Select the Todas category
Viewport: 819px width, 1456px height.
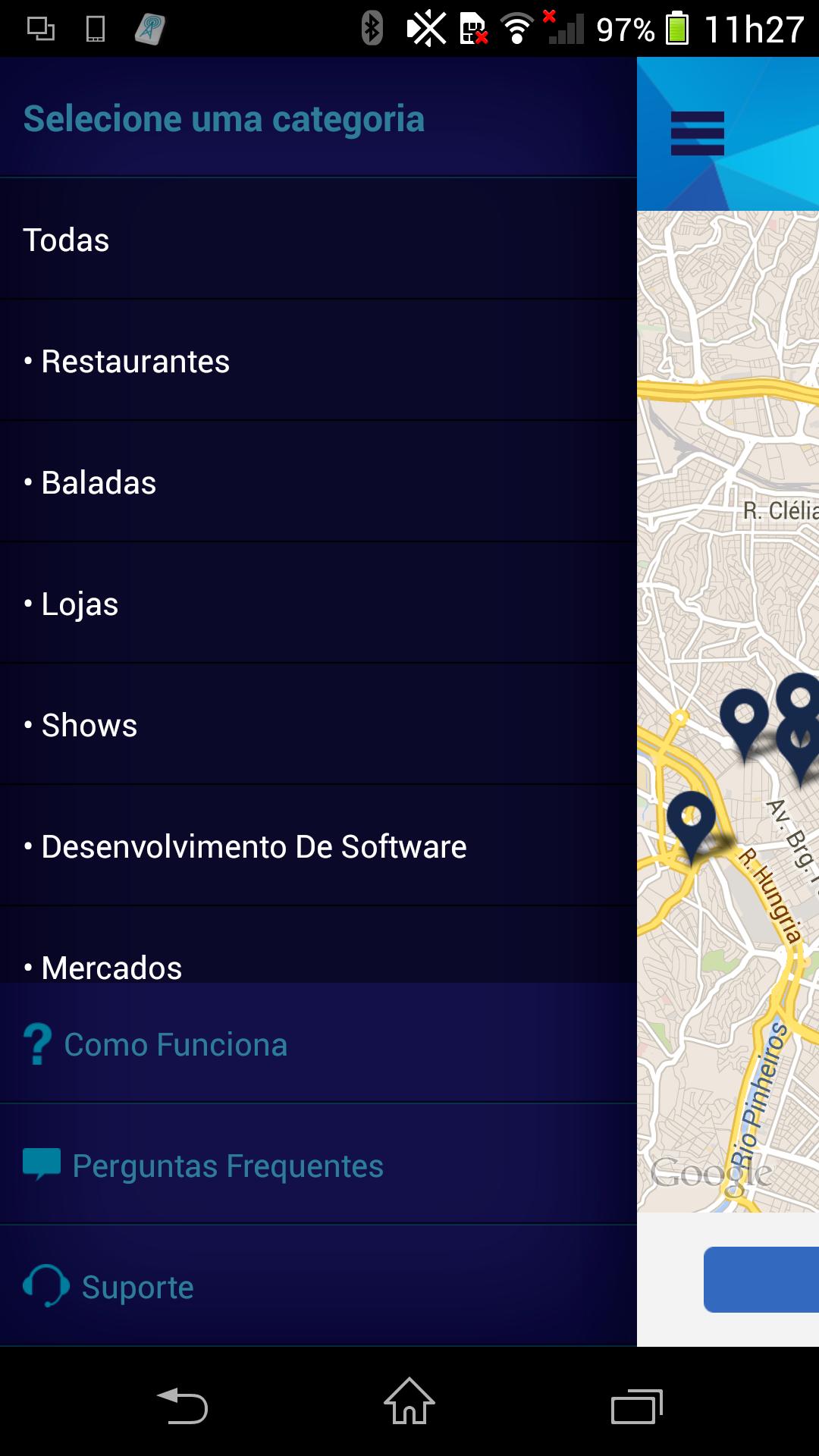pos(67,240)
